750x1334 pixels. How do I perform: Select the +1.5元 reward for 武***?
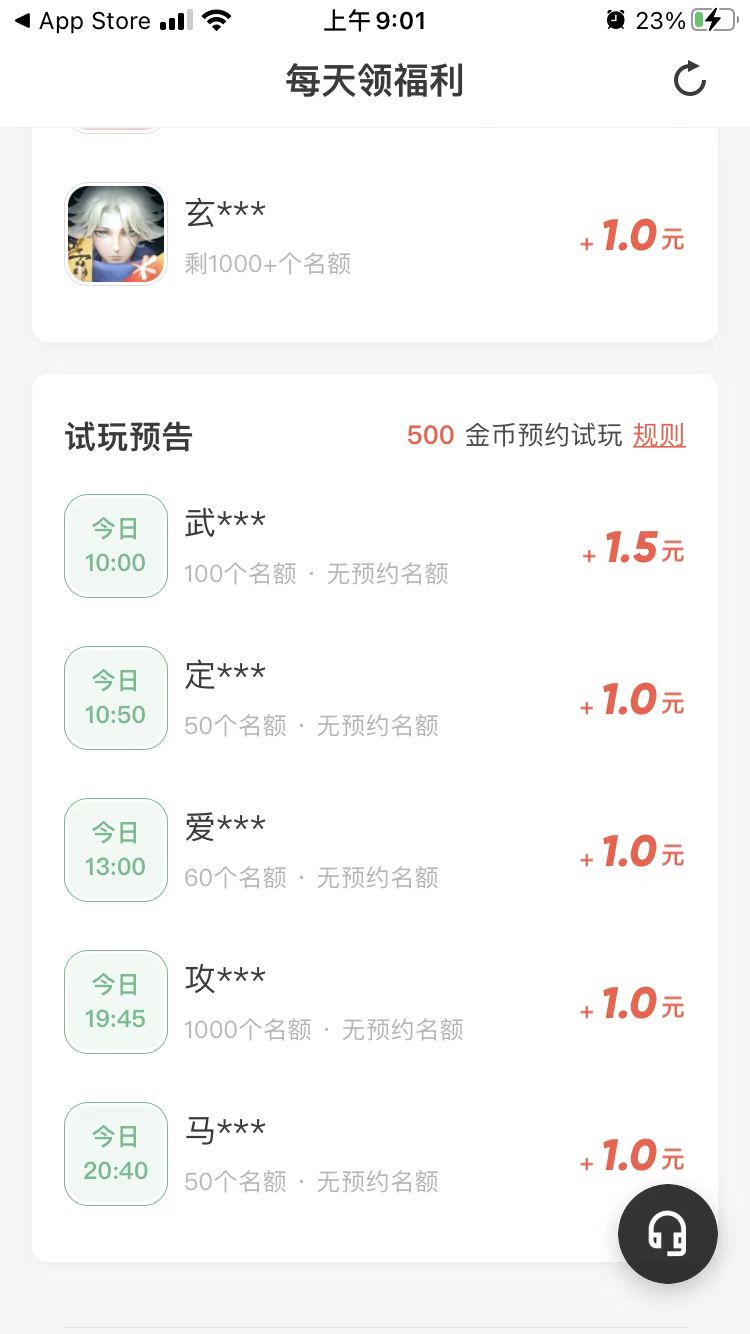(632, 548)
